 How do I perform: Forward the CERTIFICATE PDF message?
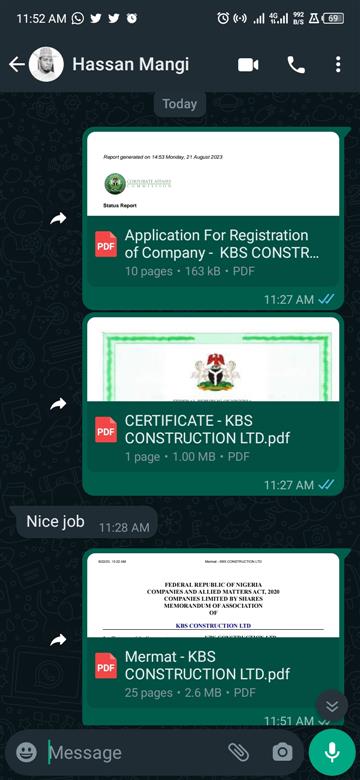(59, 404)
